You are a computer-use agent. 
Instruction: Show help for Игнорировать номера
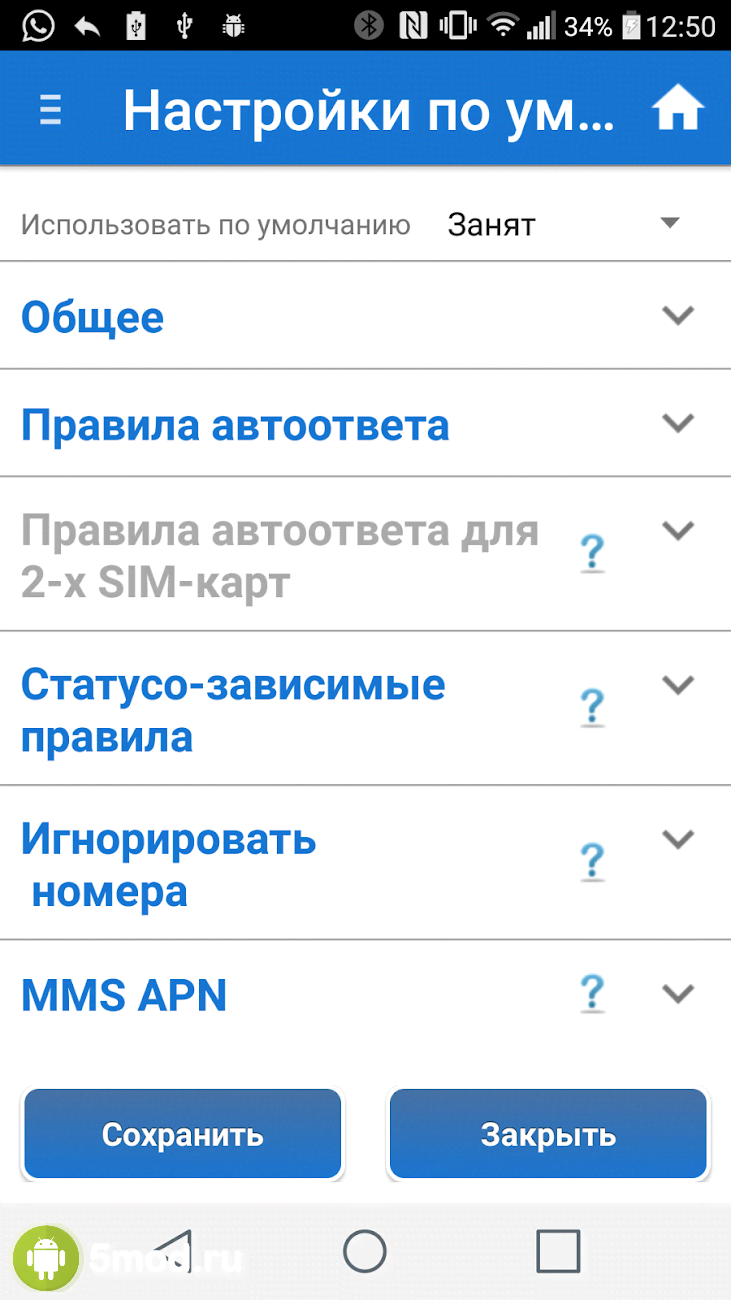click(x=593, y=861)
